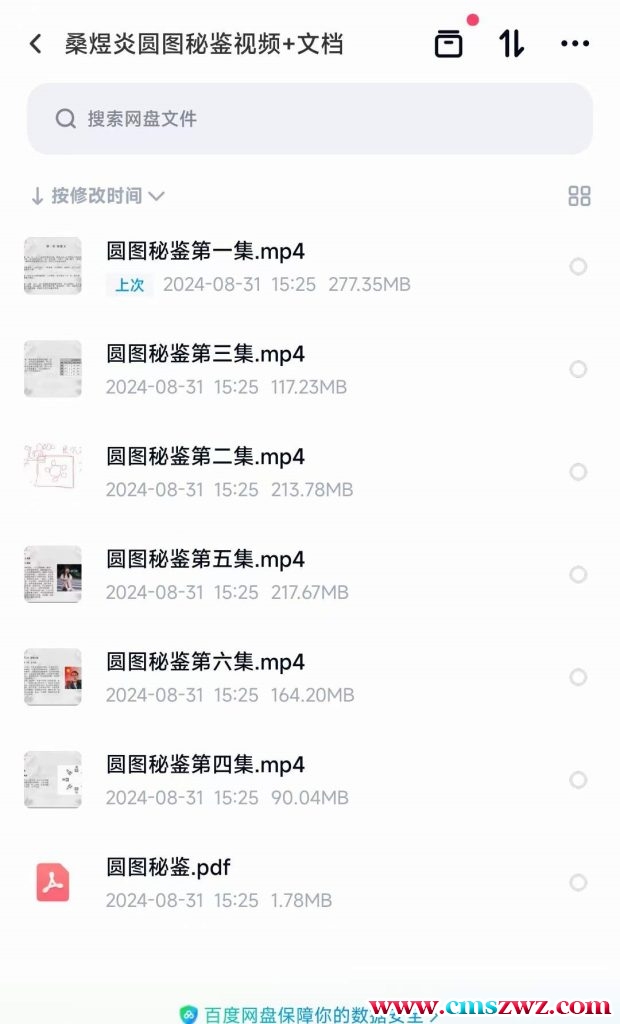Select the checkbox for 圆图秘鉴第一集.mp4
This screenshot has height=1024, width=620.
pyautogui.click(x=578, y=267)
